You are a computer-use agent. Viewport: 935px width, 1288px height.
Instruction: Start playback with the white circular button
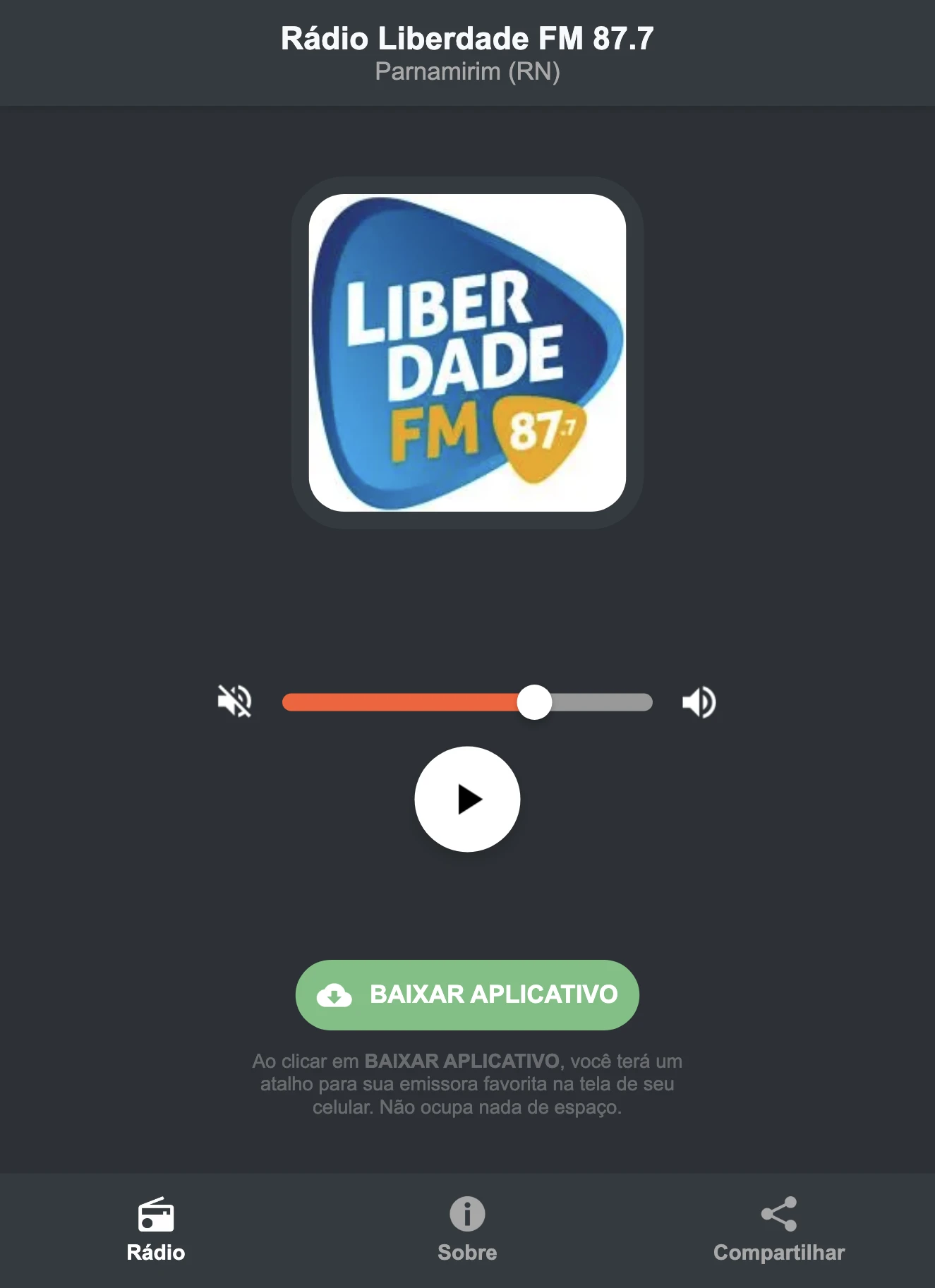tap(467, 799)
